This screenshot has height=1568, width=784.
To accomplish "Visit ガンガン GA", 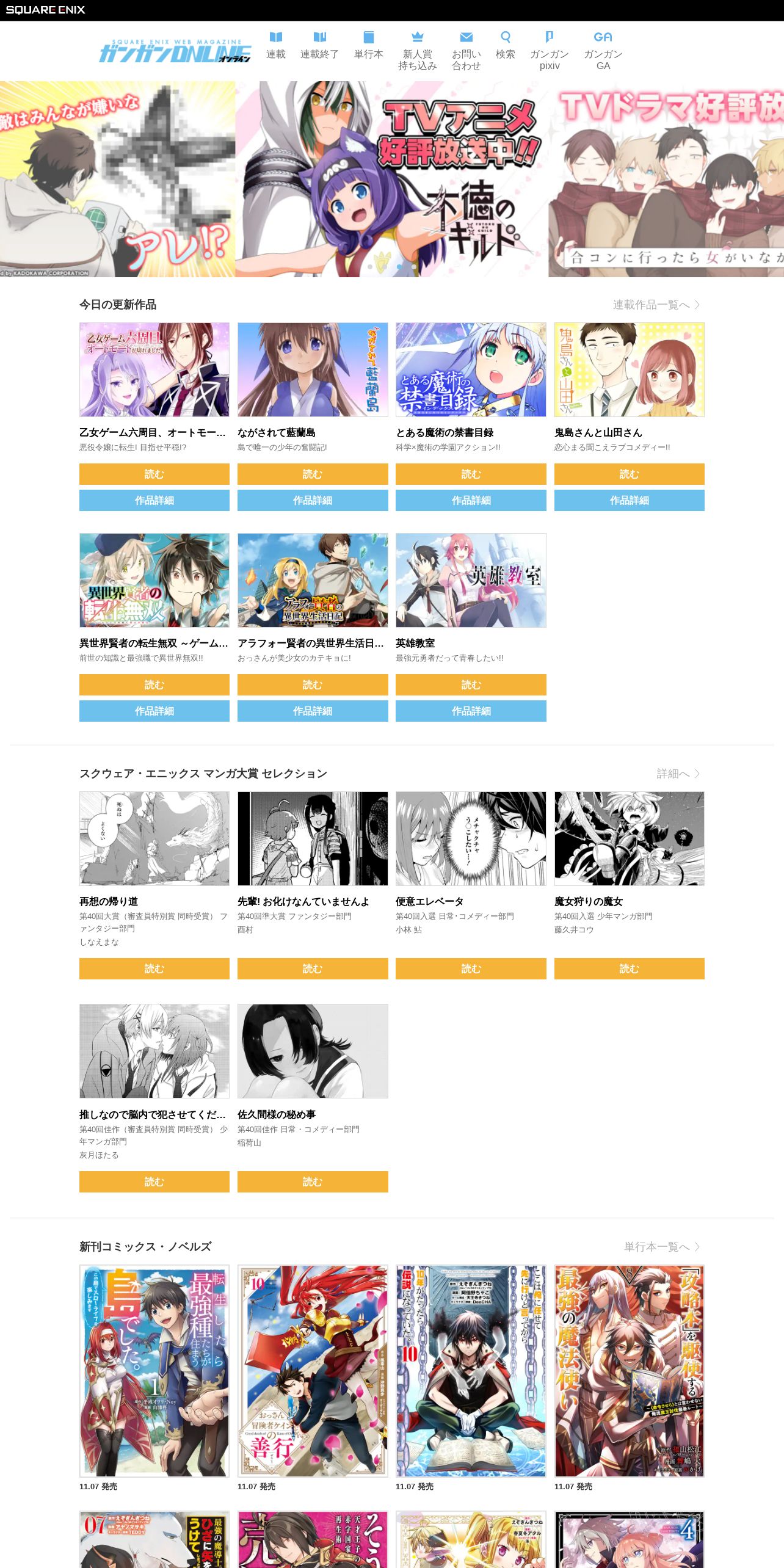I will click(603, 51).
